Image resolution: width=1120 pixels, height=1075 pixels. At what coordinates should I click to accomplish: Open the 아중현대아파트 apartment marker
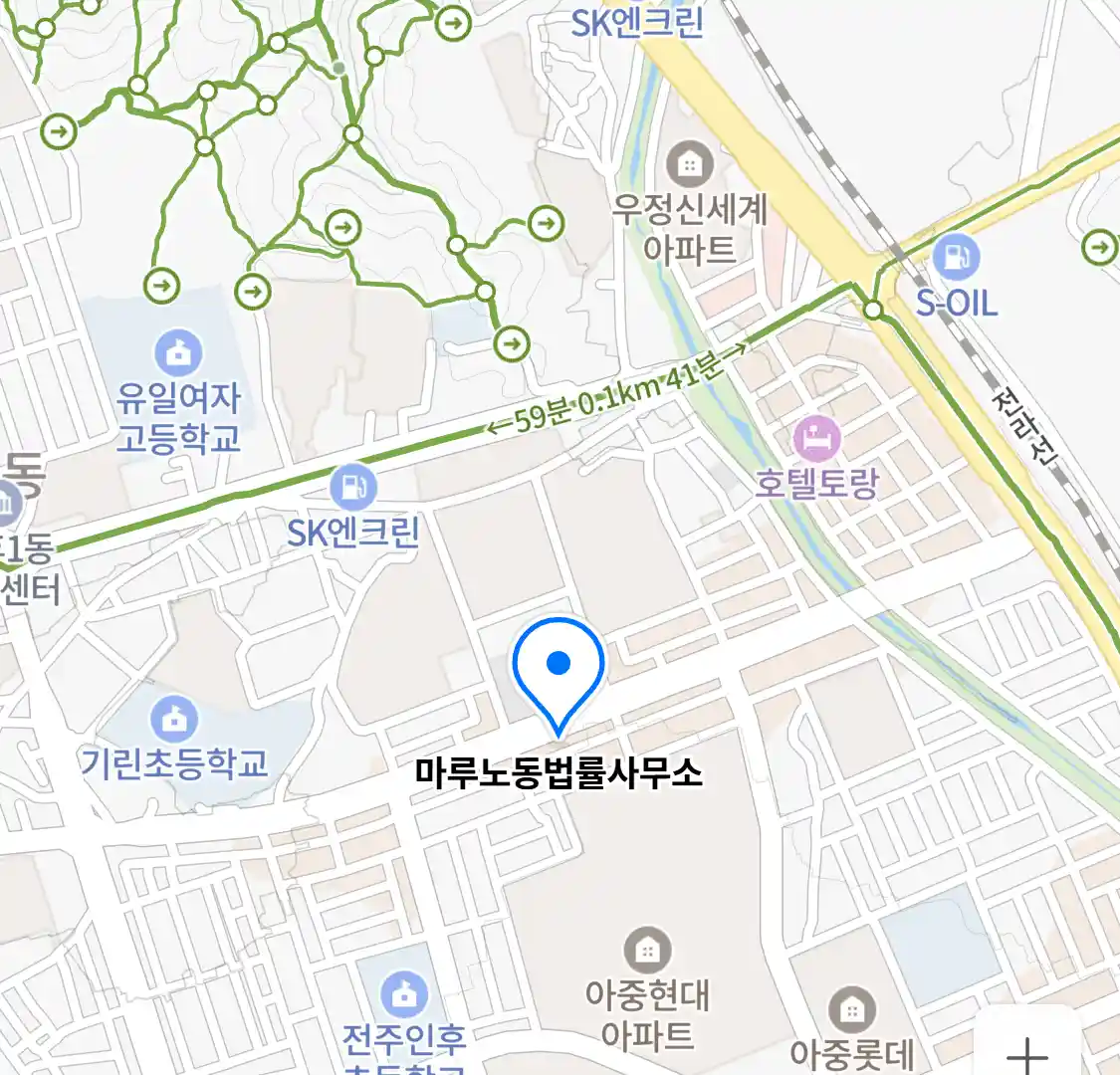click(x=647, y=951)
